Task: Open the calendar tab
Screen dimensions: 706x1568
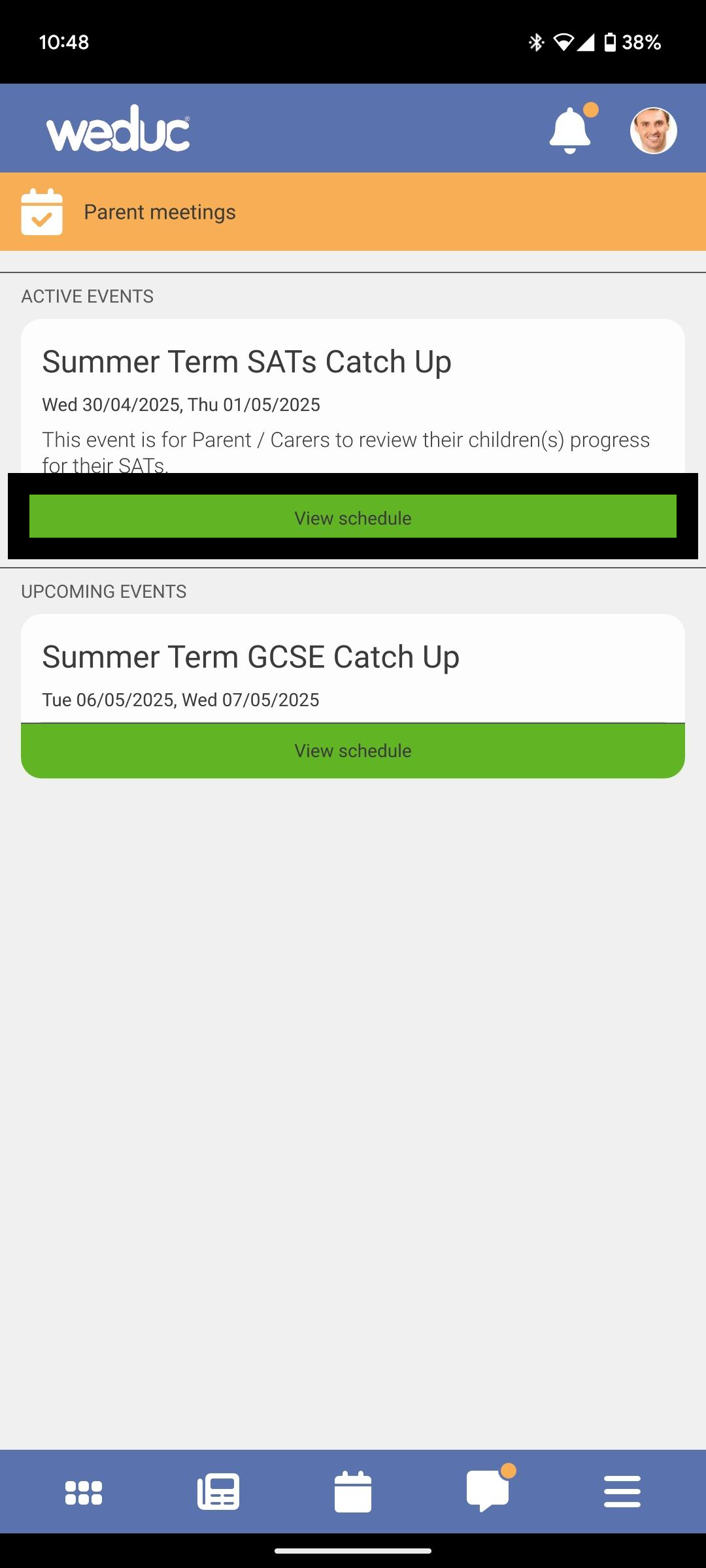Action: pyautogui.click(x=353, y=1492)
